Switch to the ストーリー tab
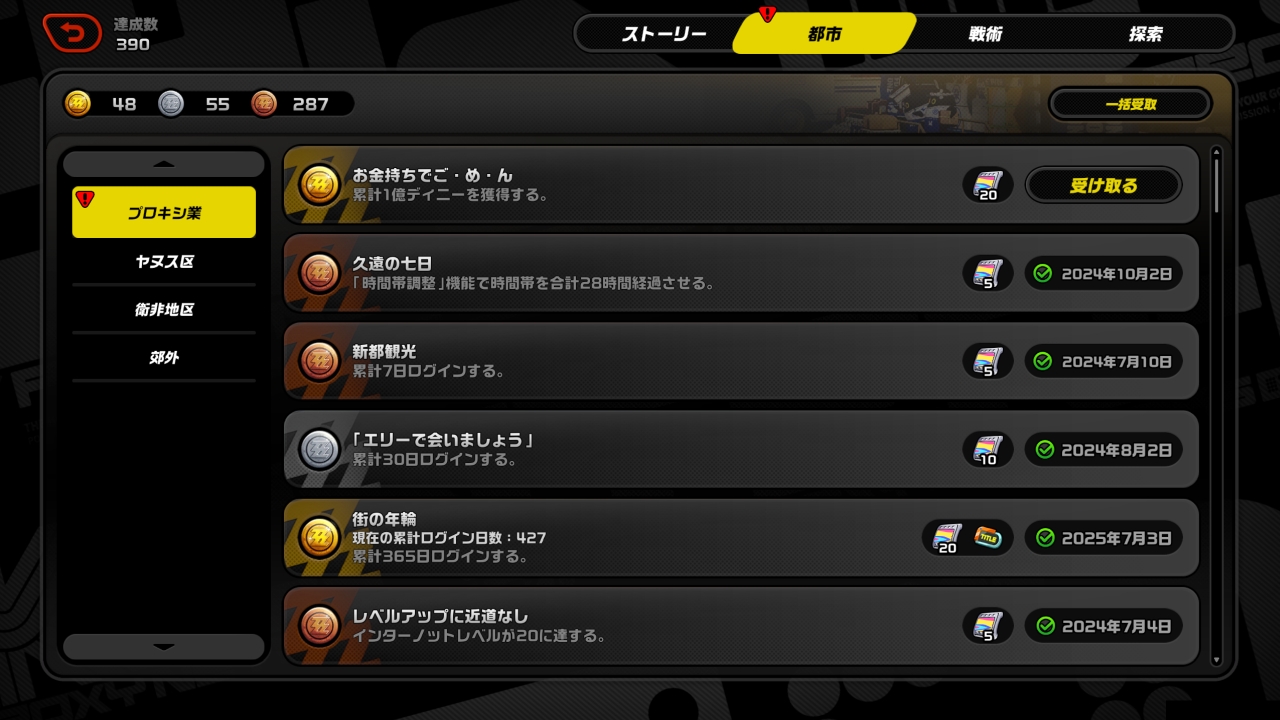1280x720 pixels. point(664,34)
